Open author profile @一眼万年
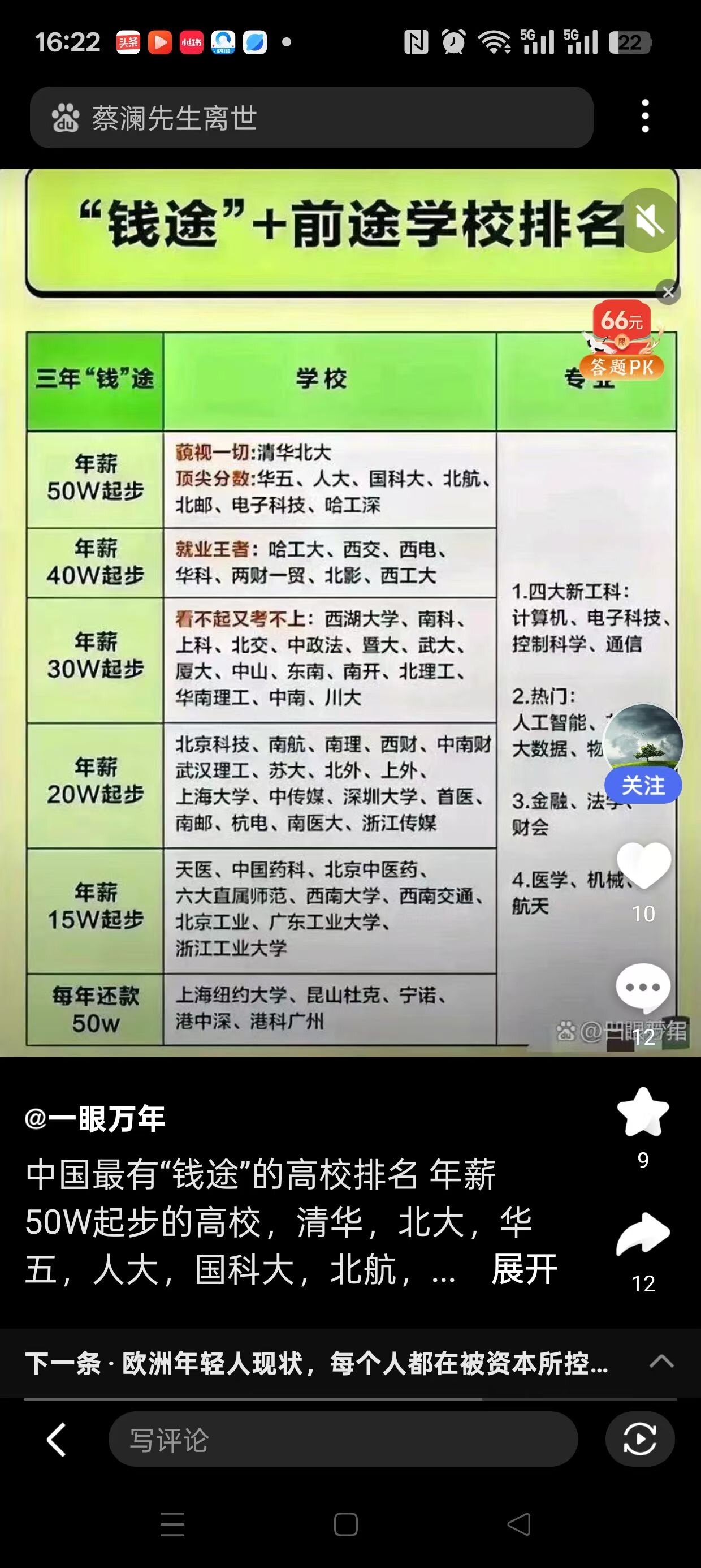 (95, 1119)
